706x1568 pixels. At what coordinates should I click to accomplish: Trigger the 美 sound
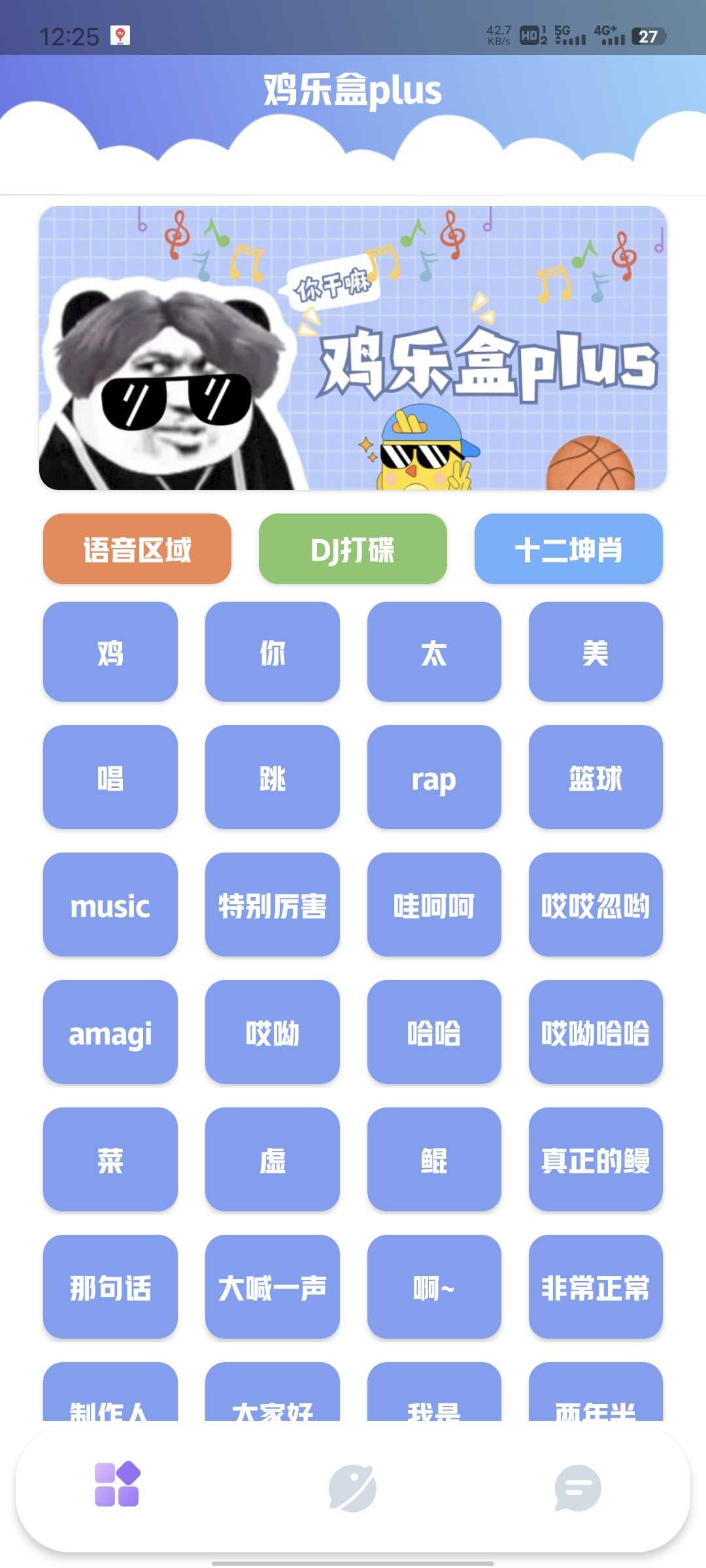(x=596, y=652)
